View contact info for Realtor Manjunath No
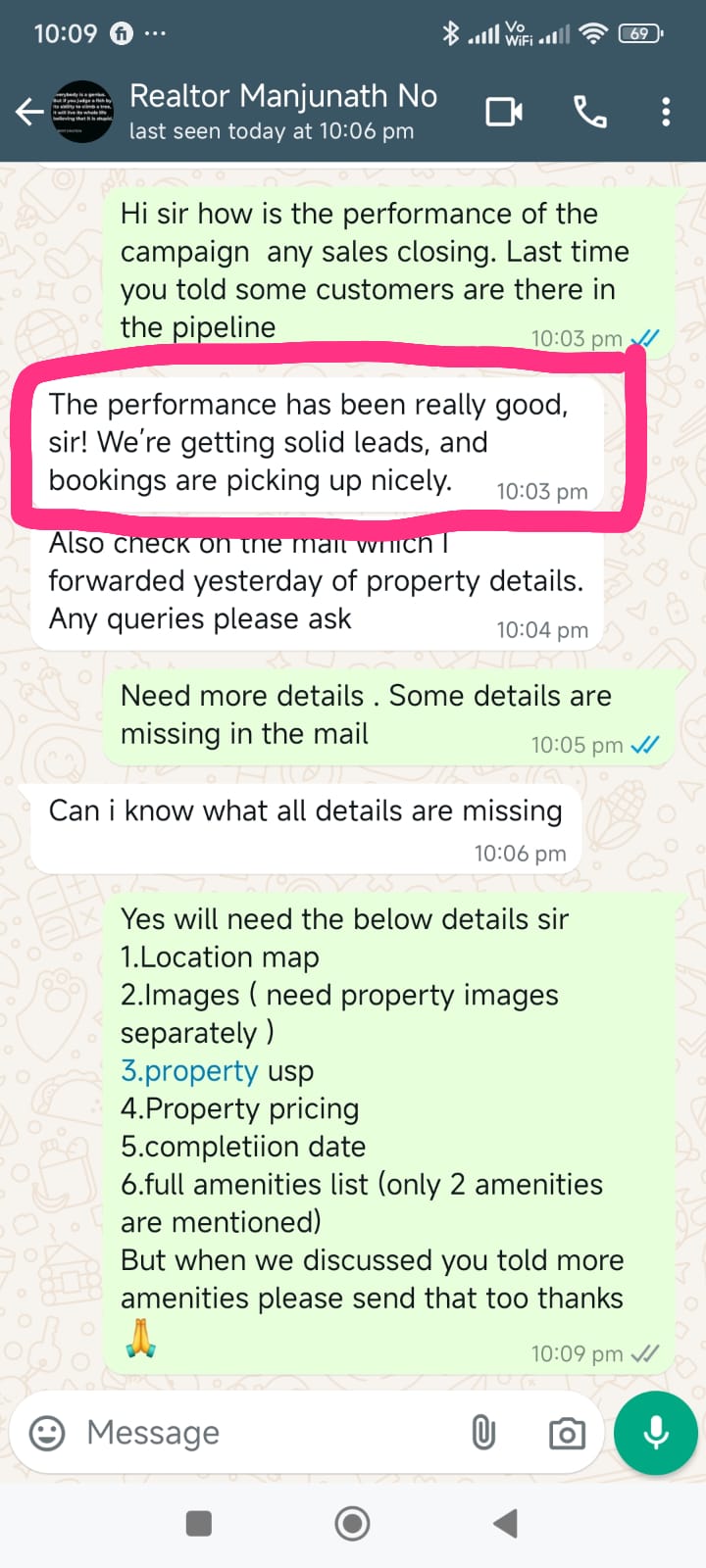Screen dimensions: 706x1568 click(x=283, y=112)
